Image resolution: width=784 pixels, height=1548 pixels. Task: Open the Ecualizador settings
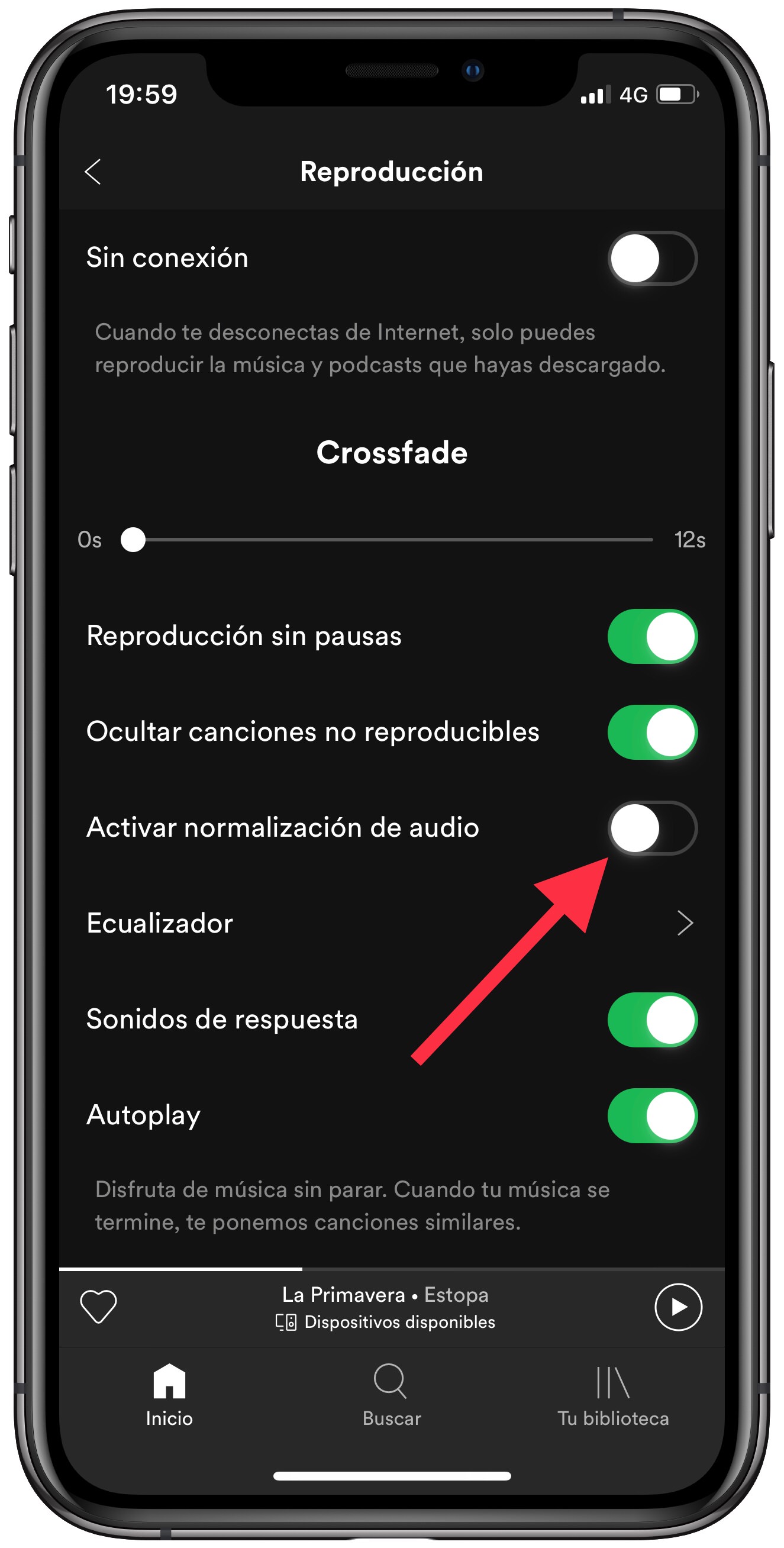click(391, 923)
